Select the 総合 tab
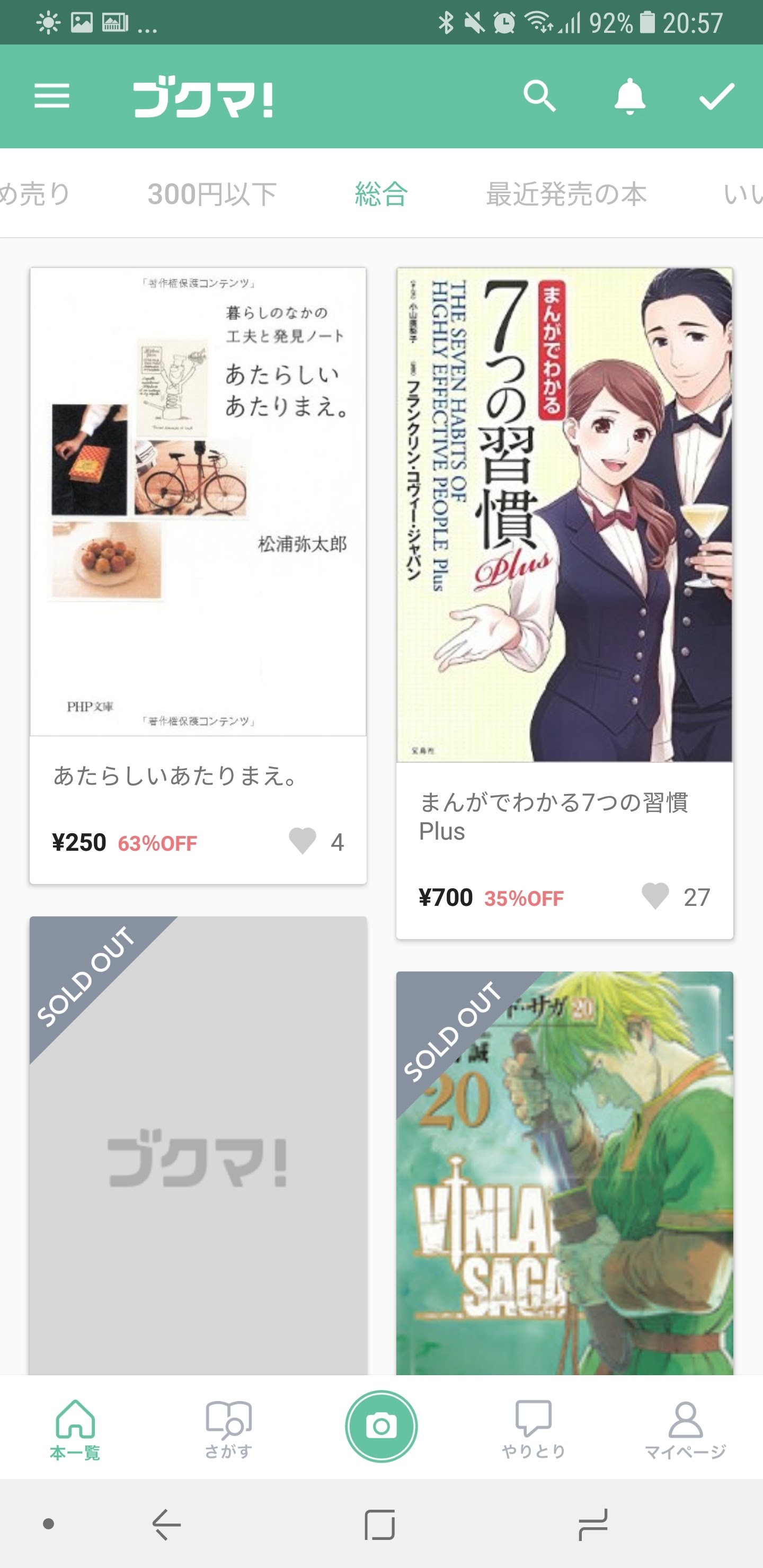763x1568 pixels. (381, 194)
